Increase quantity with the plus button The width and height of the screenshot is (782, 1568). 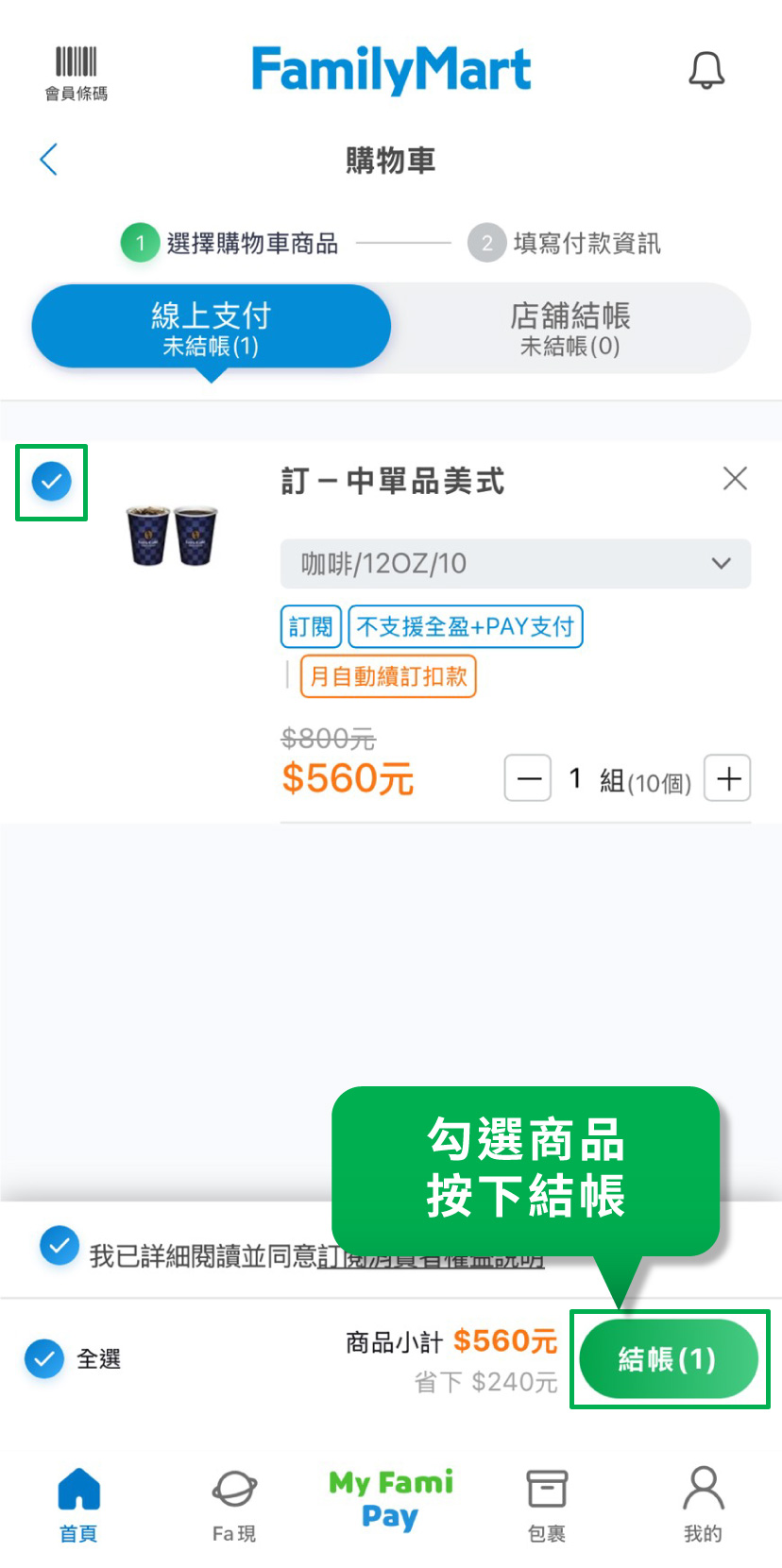tap(727, 778)
